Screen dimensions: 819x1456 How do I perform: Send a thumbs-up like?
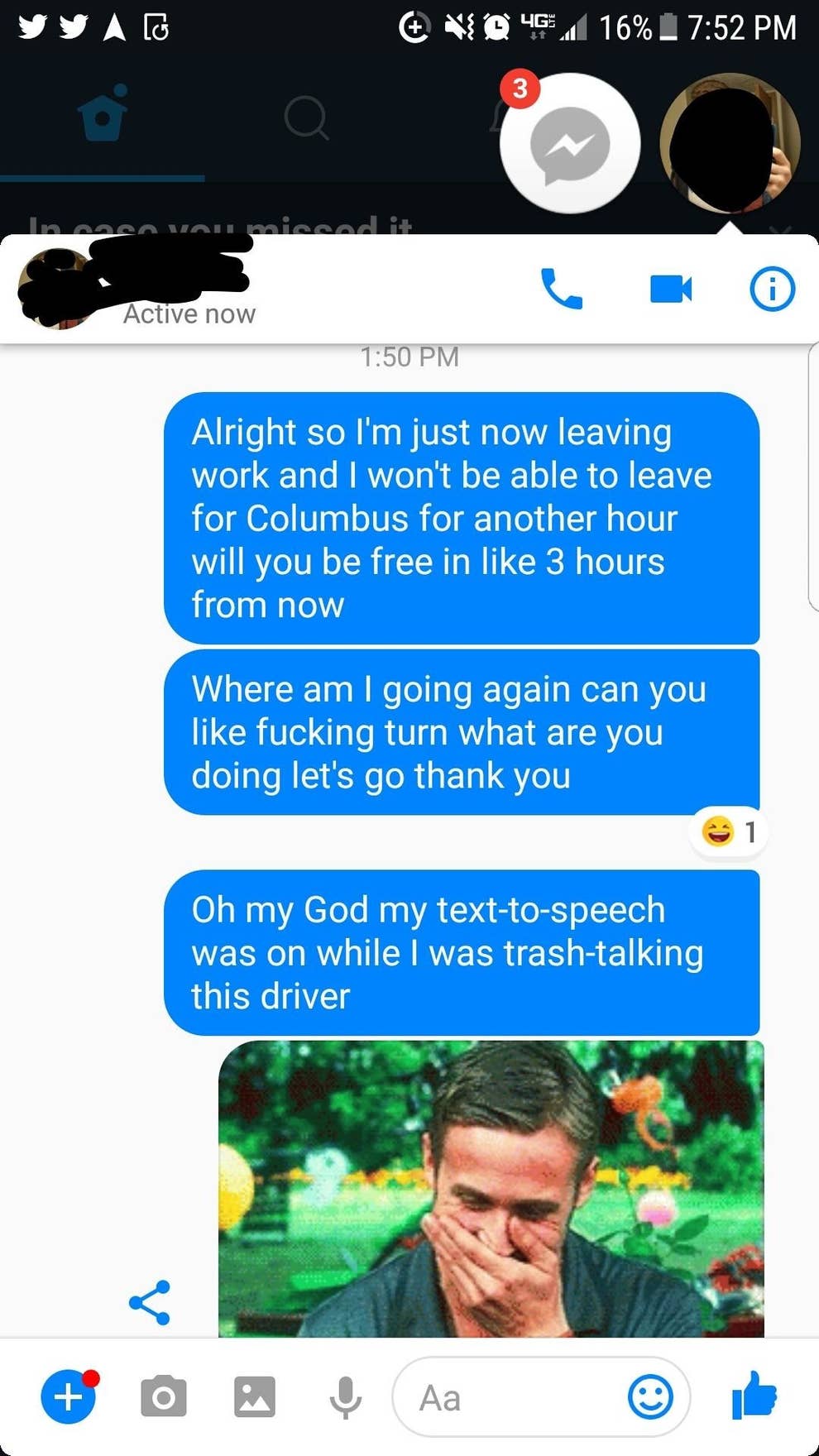(x=754, y=1396)
